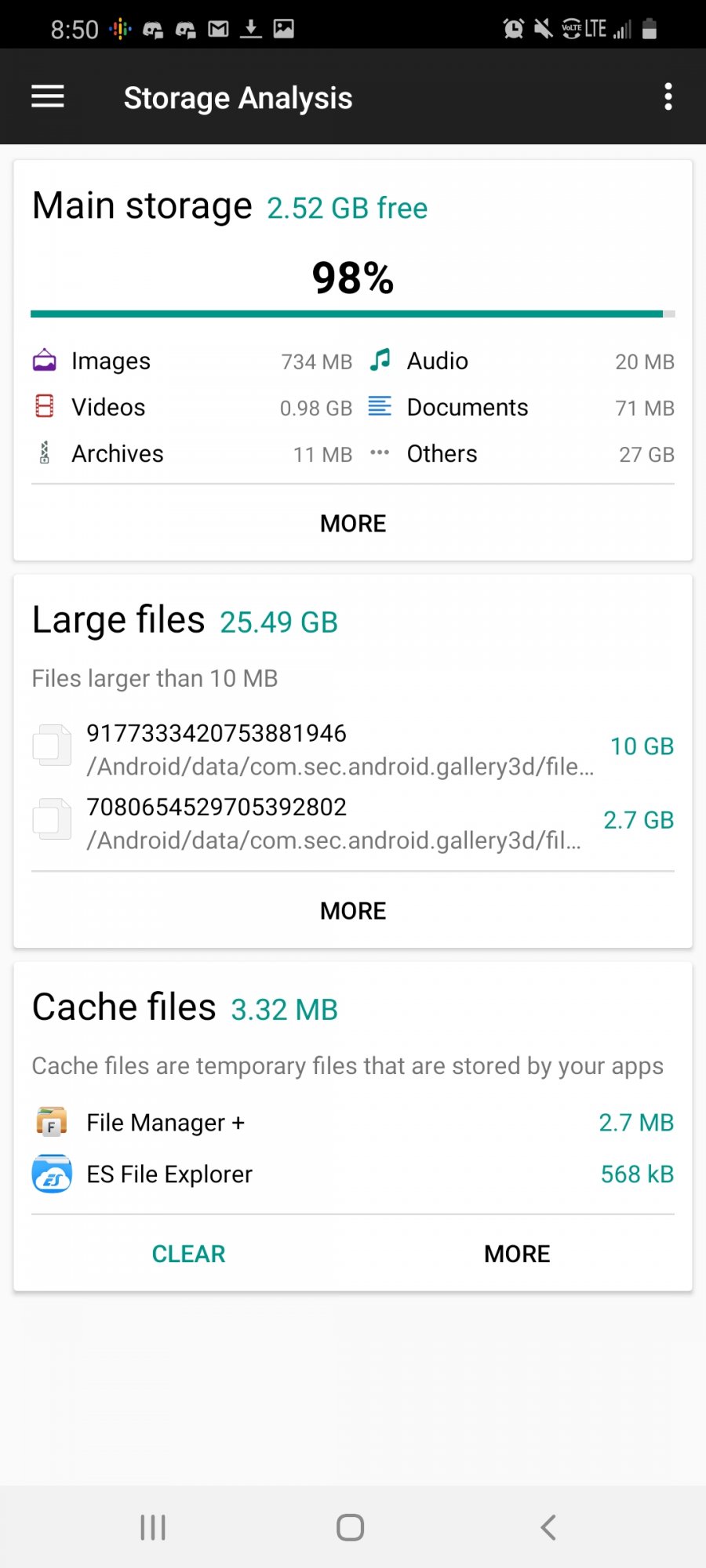Viewport: 706px width, 1568px height.
Task: Go back using the system back button
Action: tap(548, 1526)
